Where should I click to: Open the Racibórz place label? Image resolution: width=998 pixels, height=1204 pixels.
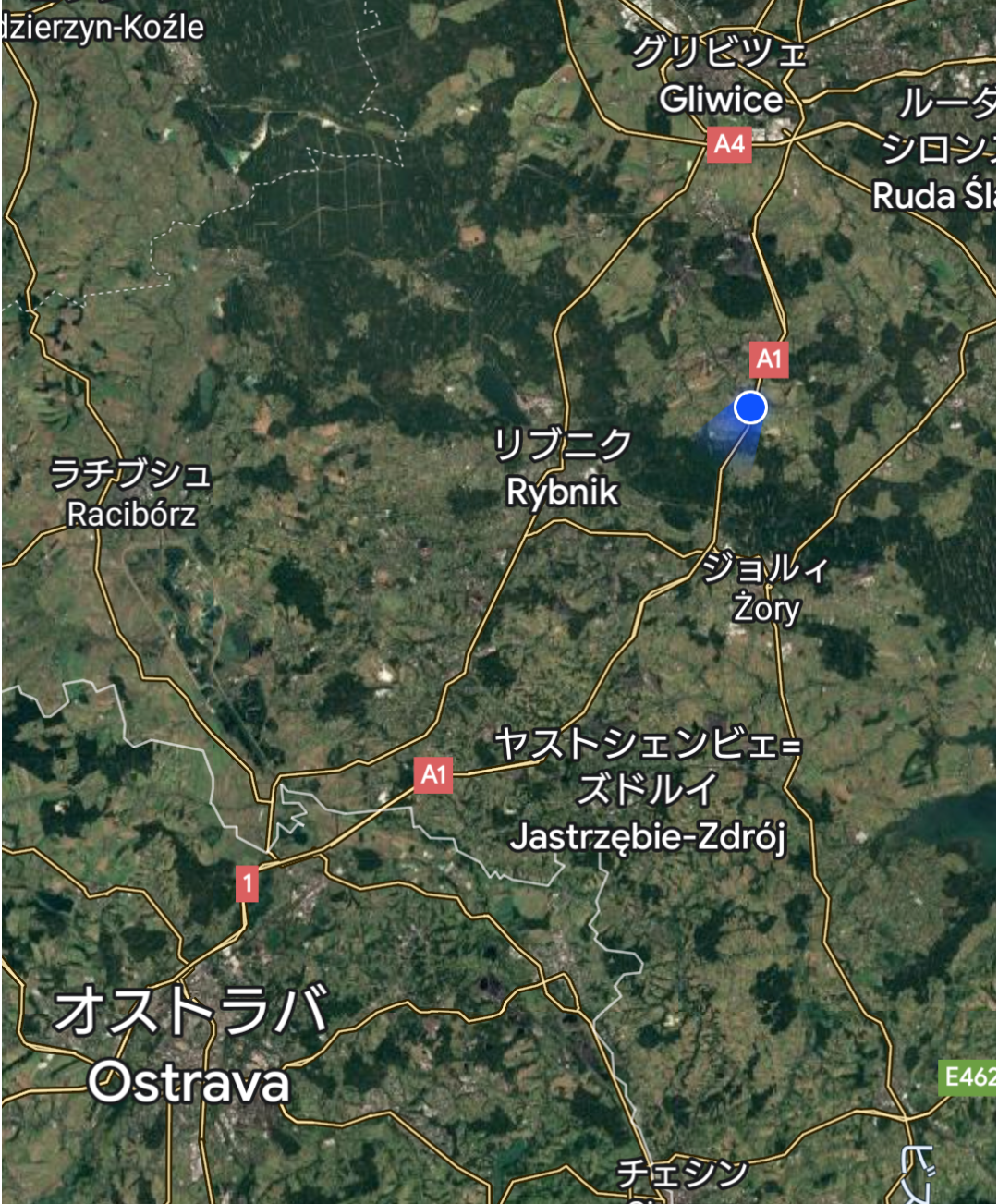[131, 514]
